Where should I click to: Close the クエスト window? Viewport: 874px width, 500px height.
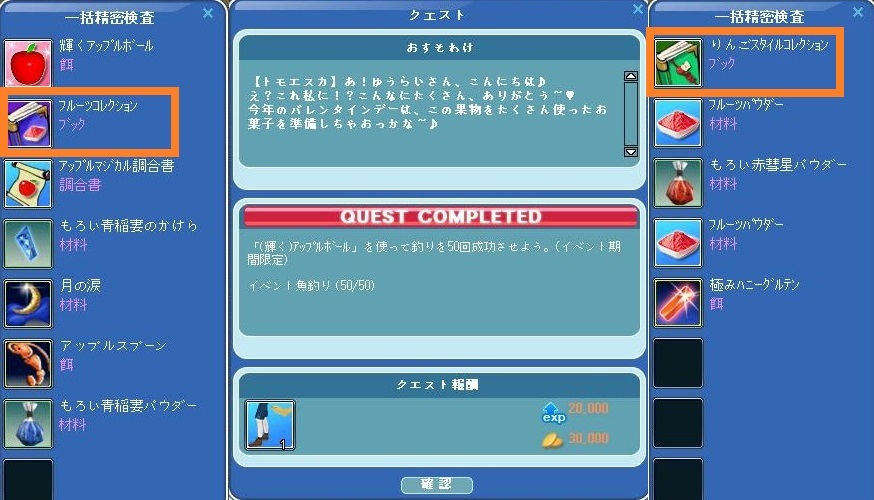(x=638, y=9)
